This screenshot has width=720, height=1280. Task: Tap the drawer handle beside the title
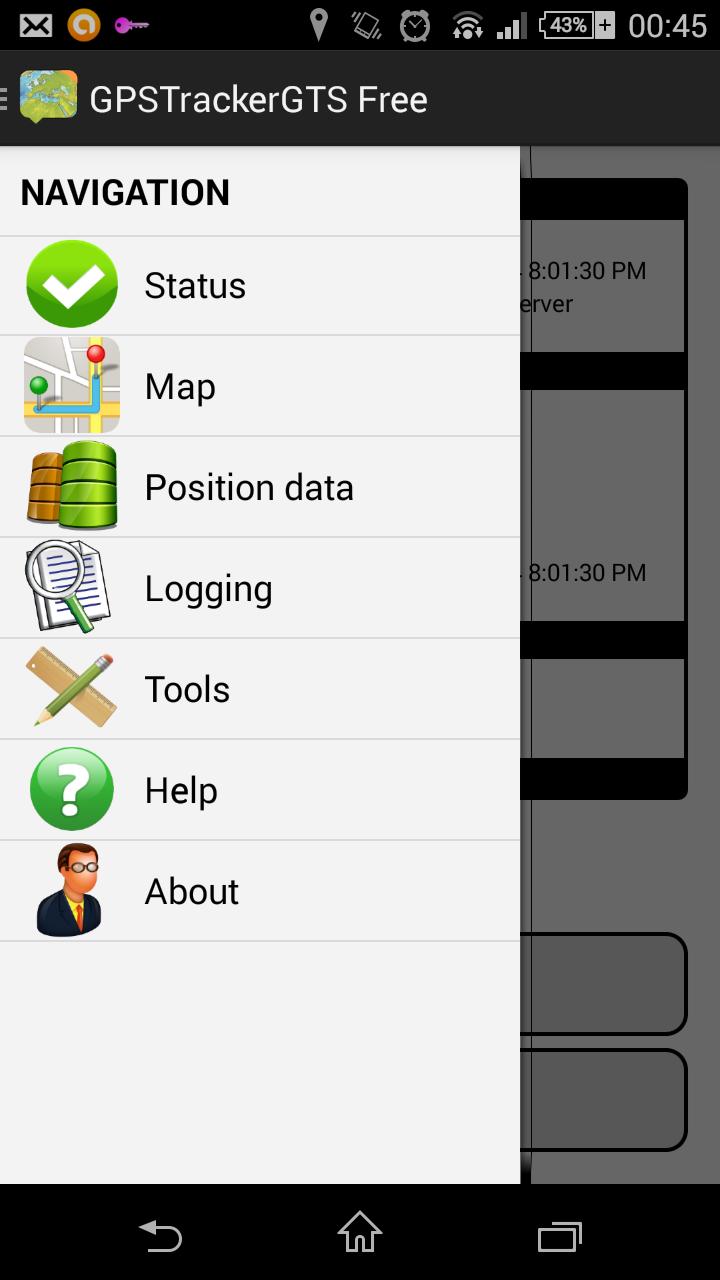click(5, 97)
